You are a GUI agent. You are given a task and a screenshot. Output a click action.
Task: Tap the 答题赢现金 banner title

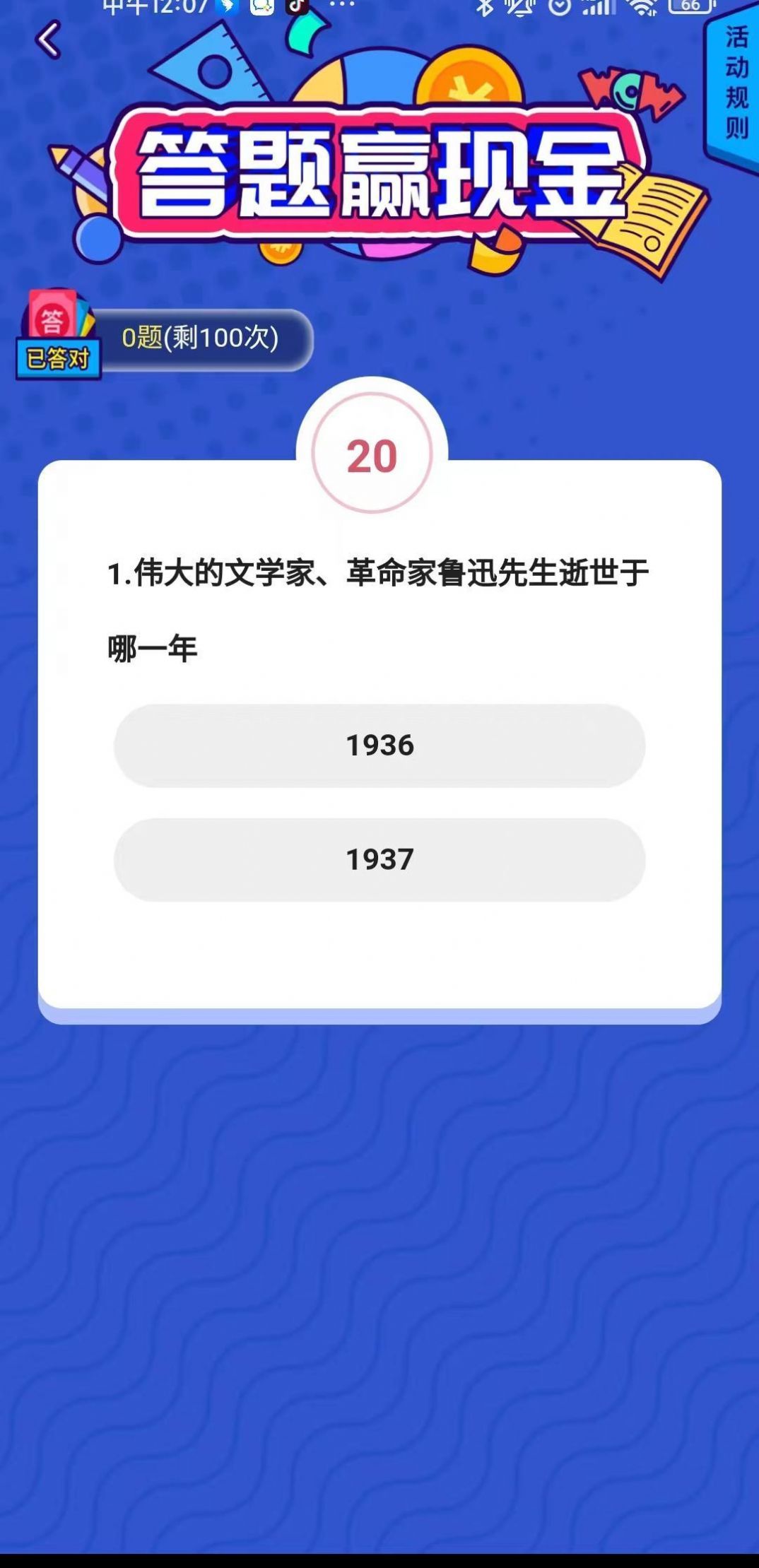pos(379,173)
